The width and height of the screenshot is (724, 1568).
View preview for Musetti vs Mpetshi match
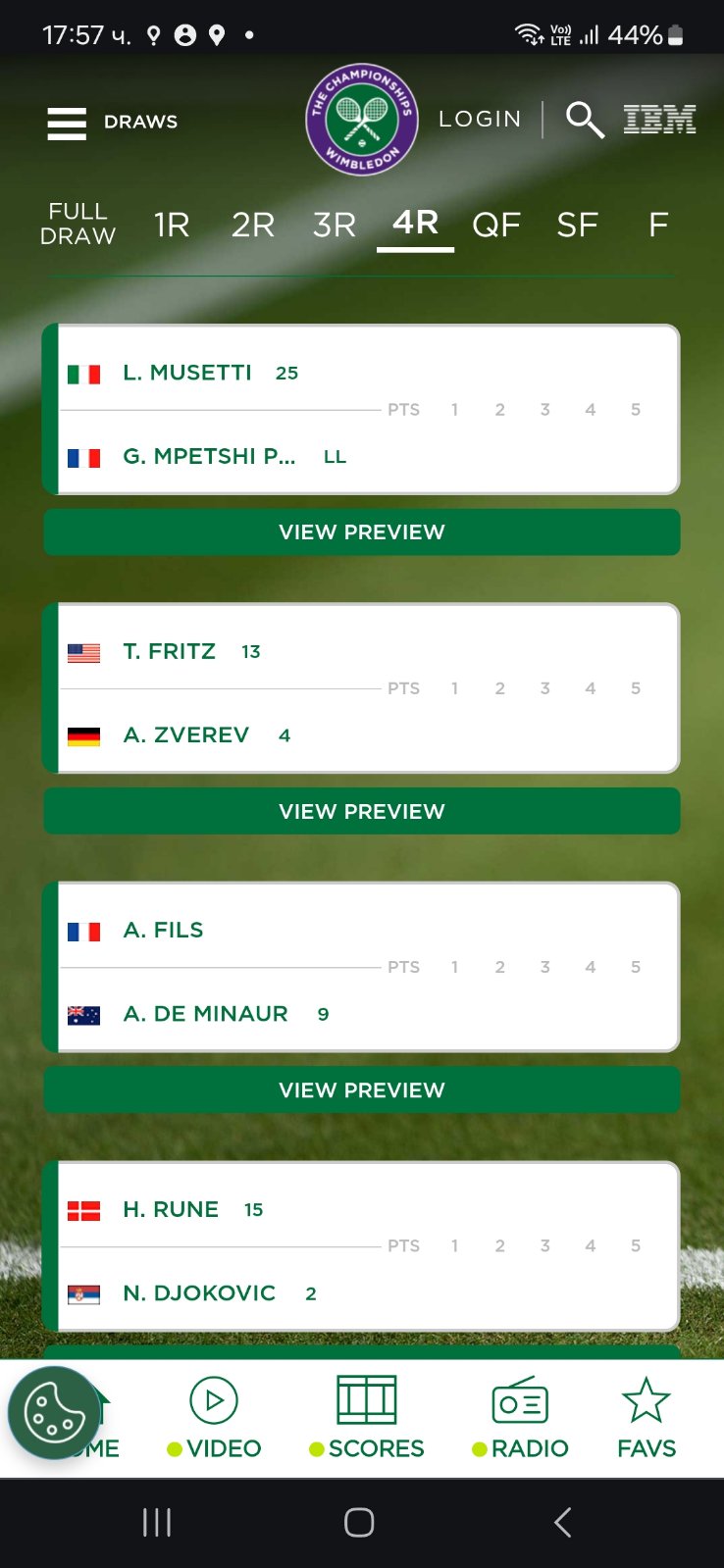[362, 532]
